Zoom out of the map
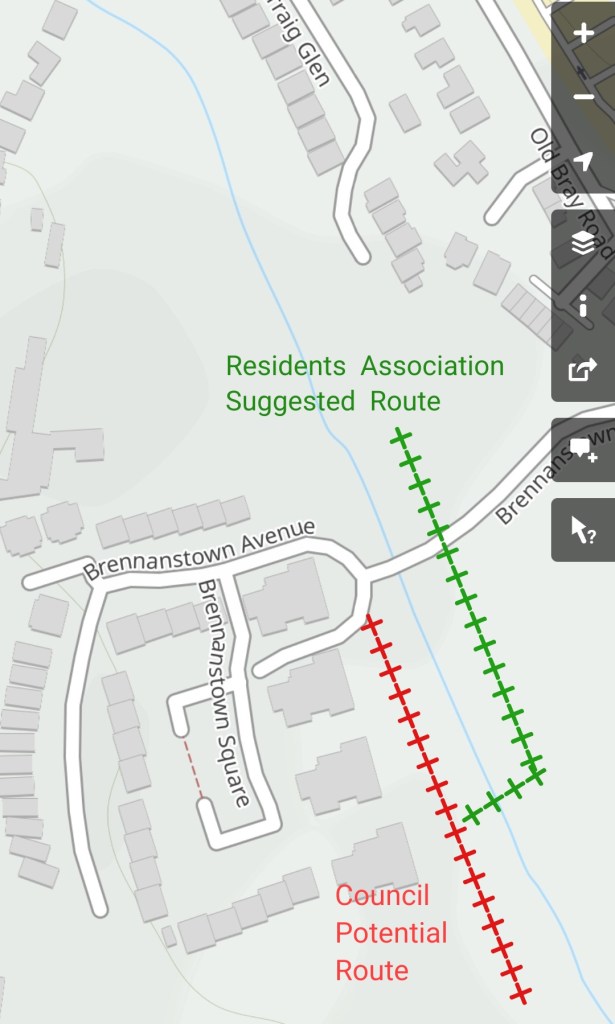The width and height of the screenshot is (615, 1024). pos(583,97)
